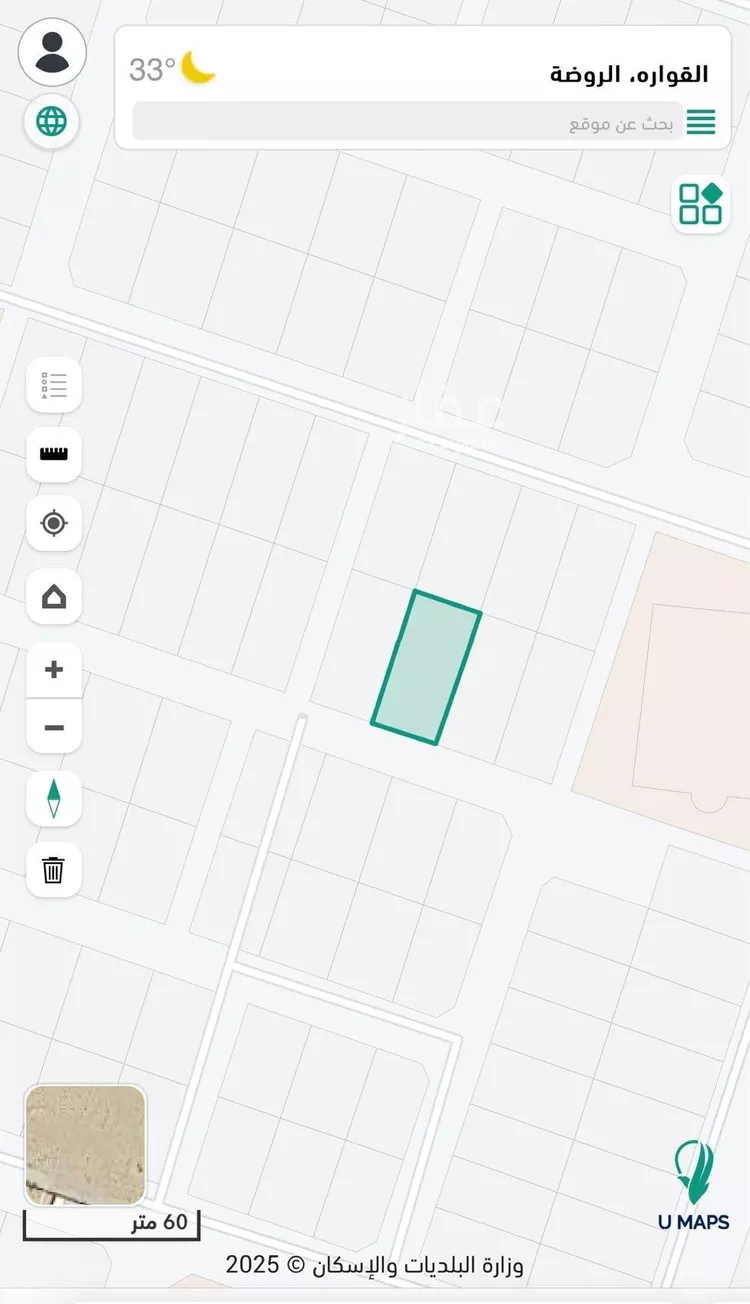
Task: Tap the globe language button
Action: point(51,122)
